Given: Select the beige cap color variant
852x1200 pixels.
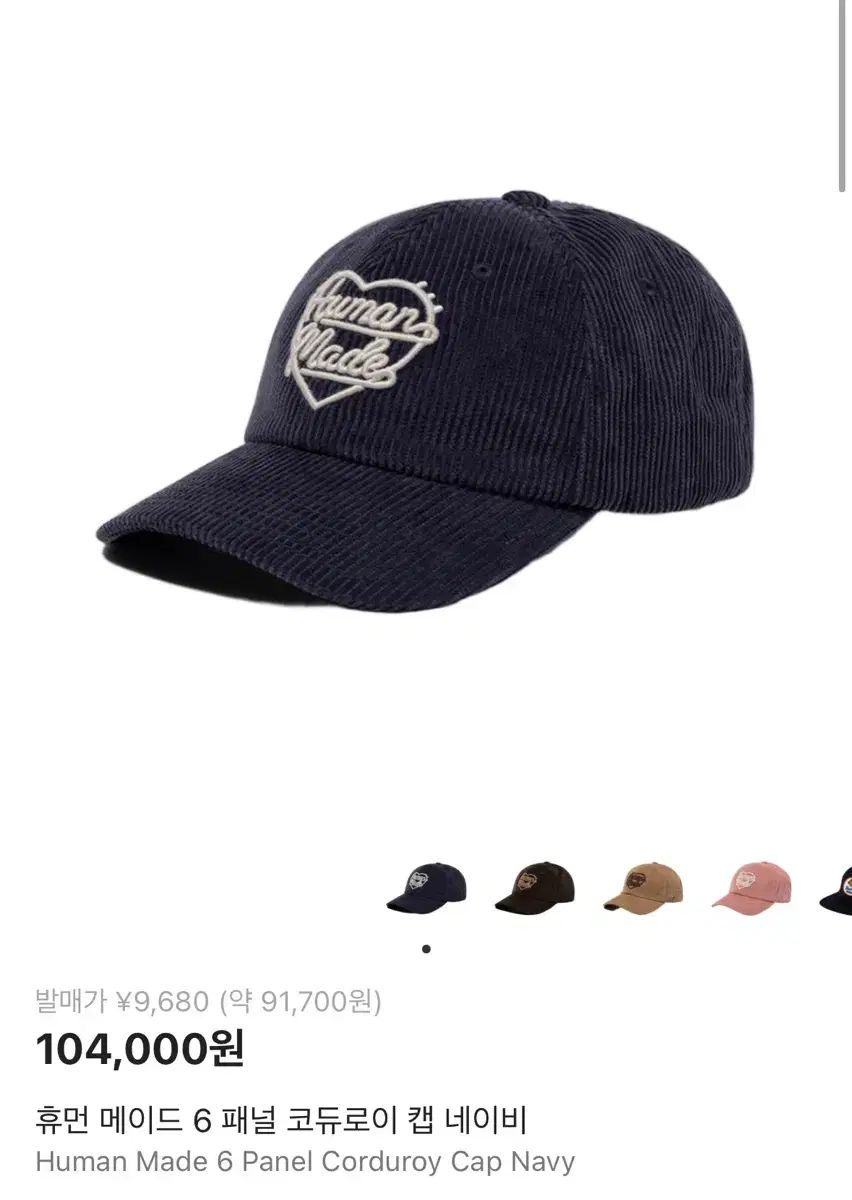Looking at the screenshot, I should (x=643, y=886).
